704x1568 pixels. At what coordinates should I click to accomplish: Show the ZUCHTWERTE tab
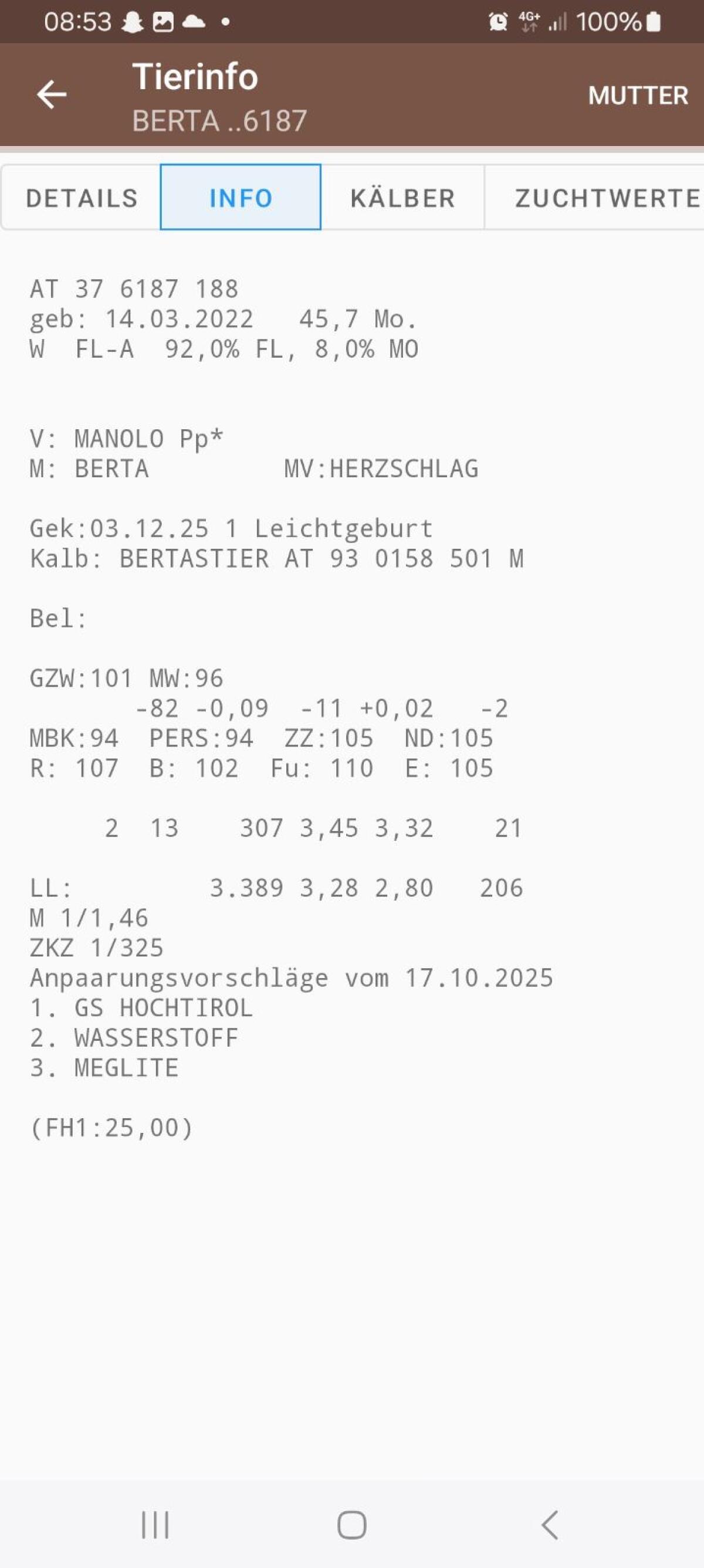coord(607,198)
